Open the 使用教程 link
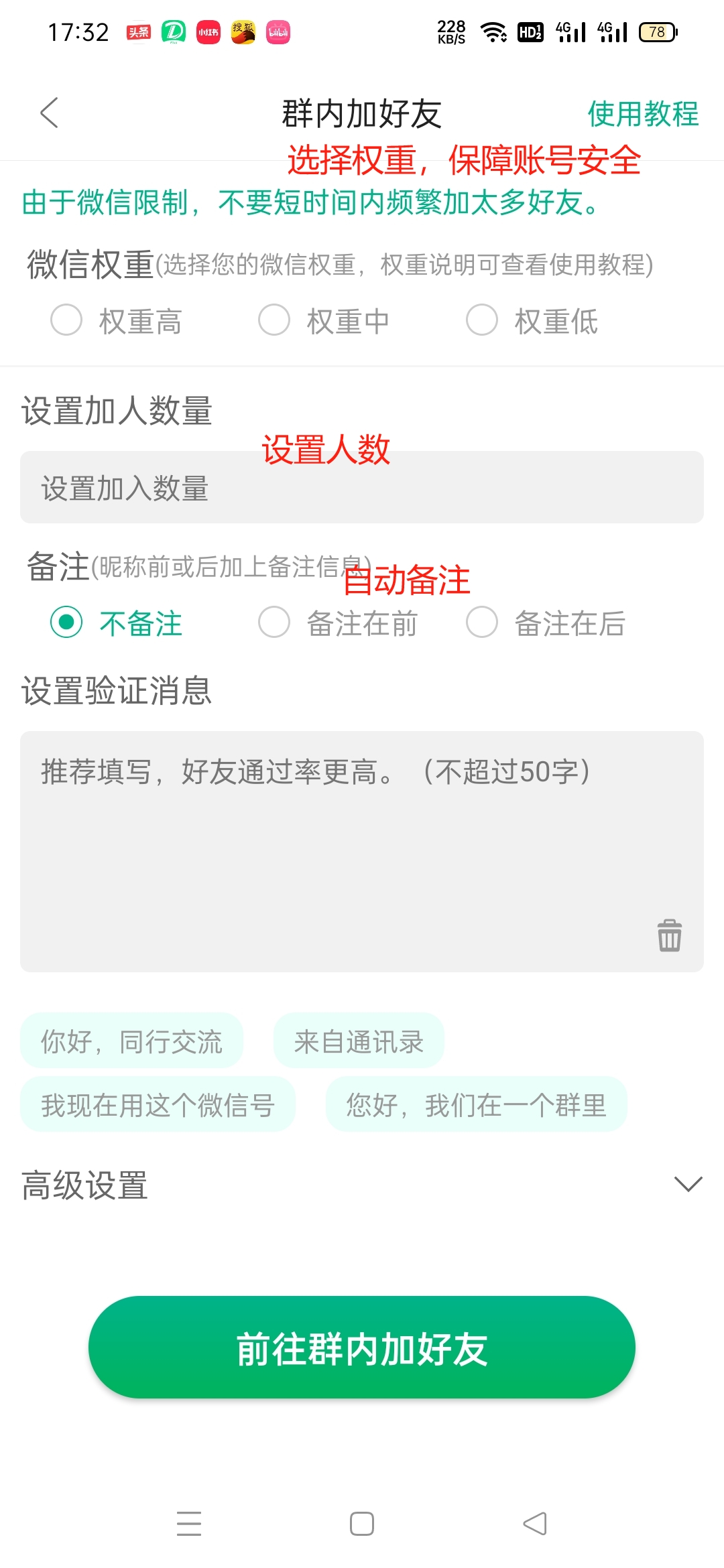Screen dimensions: 724x1568 click(644, 113)
